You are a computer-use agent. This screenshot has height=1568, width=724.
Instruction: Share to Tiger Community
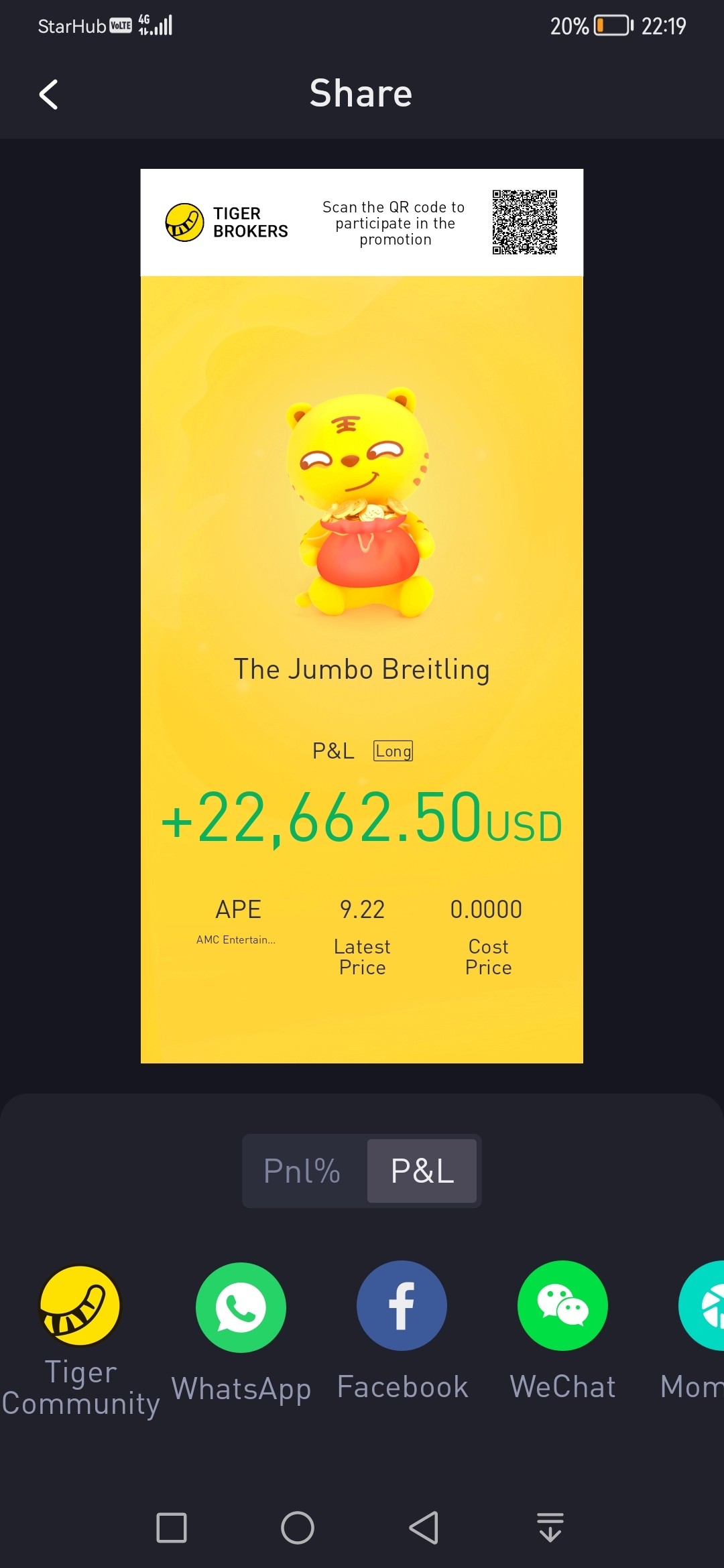coord(80,1305)
